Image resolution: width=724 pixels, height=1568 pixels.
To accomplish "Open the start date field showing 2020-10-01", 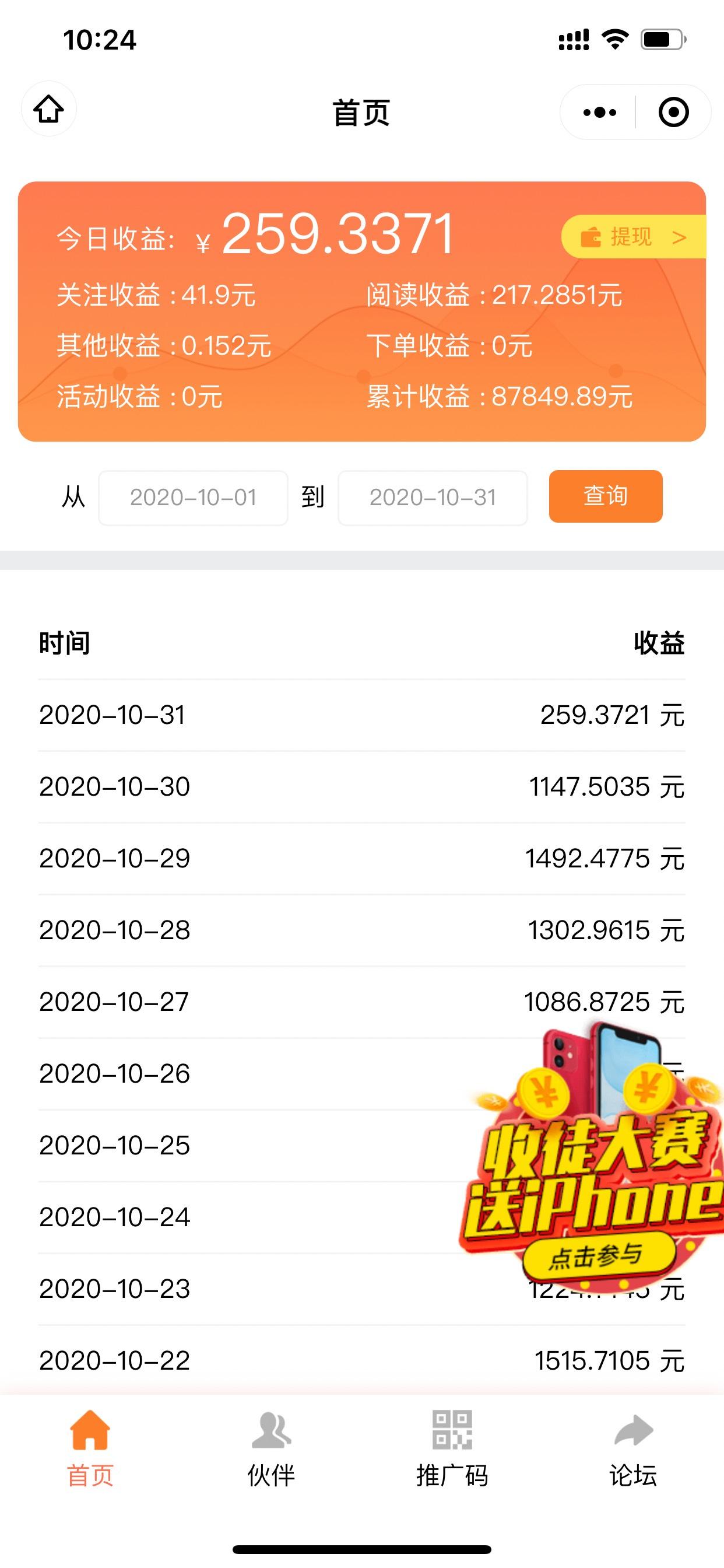I will coord(193,498).
